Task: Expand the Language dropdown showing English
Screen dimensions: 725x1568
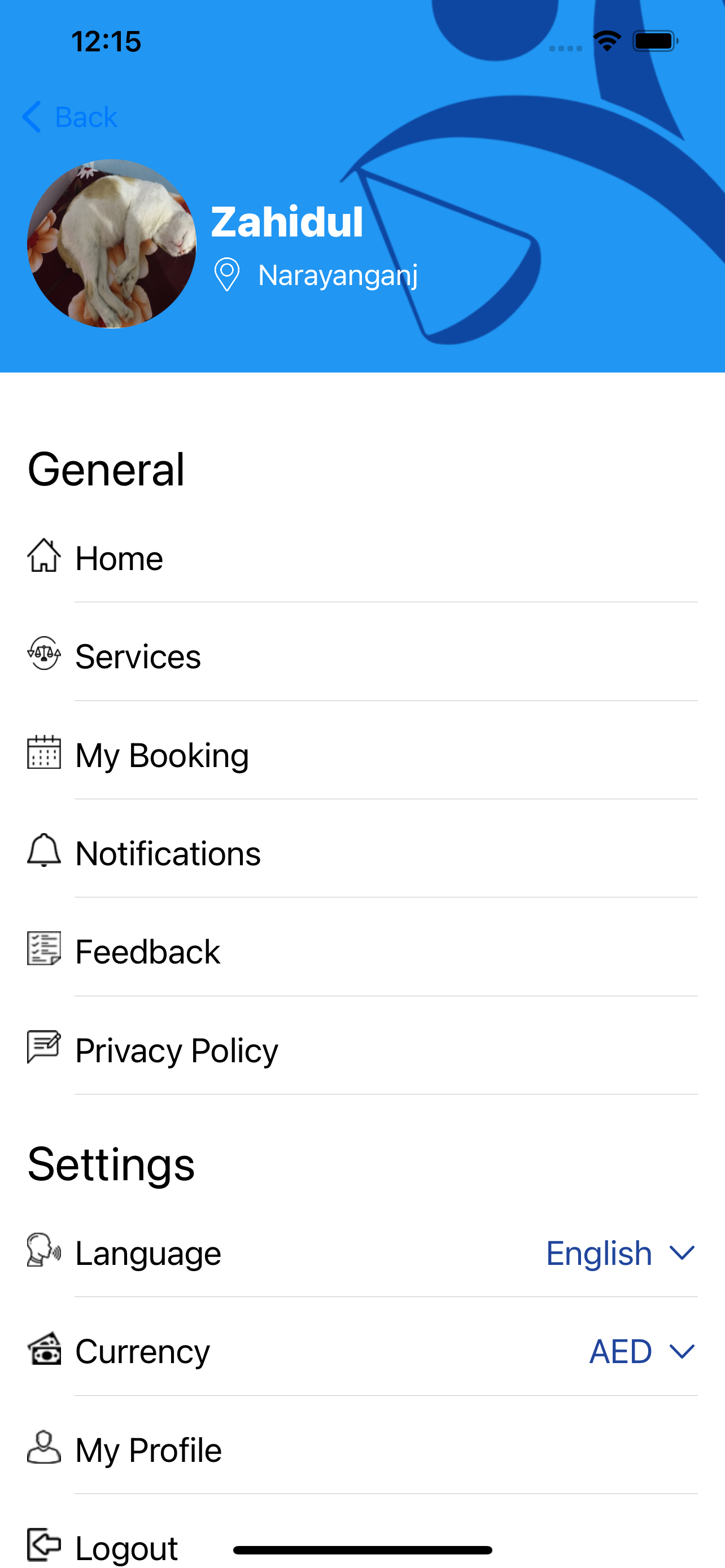Action: 619,1252
